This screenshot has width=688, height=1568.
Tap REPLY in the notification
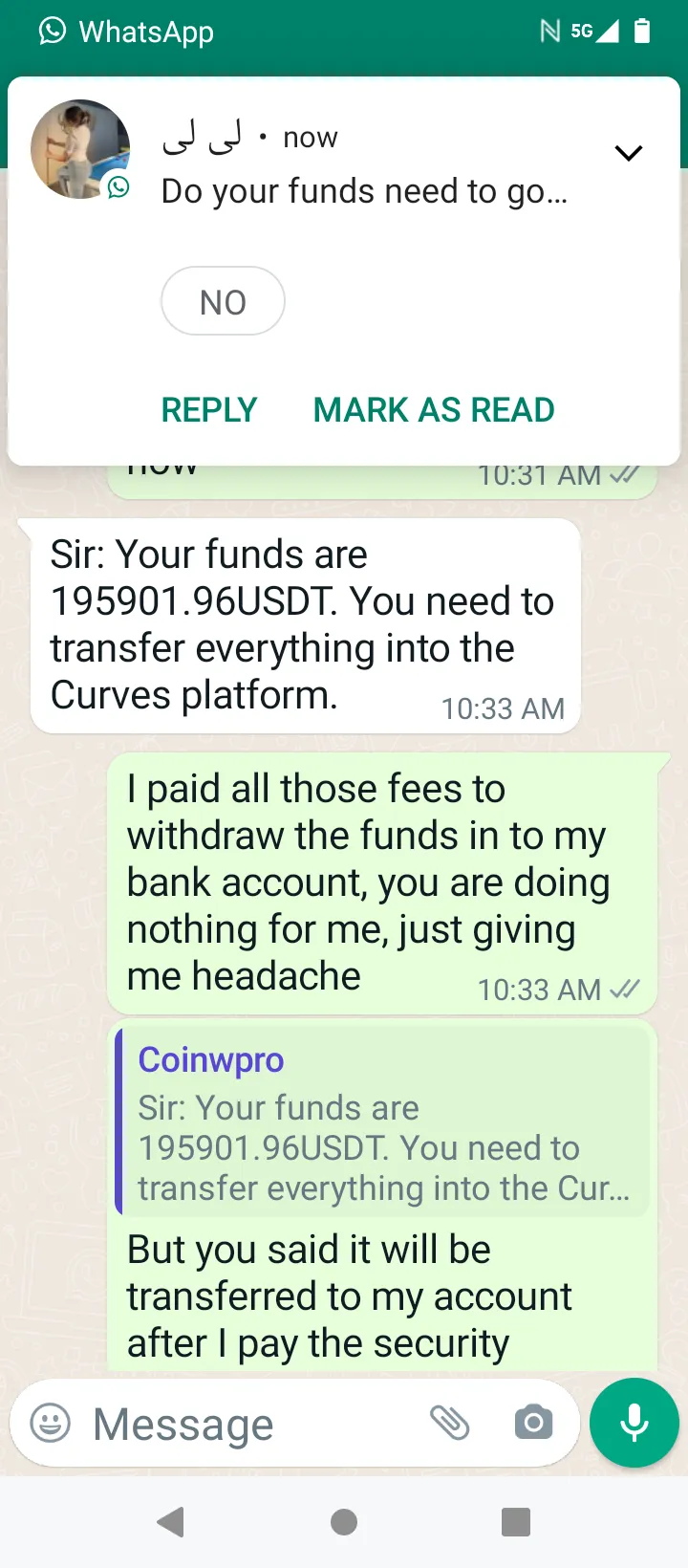[209, 410]
